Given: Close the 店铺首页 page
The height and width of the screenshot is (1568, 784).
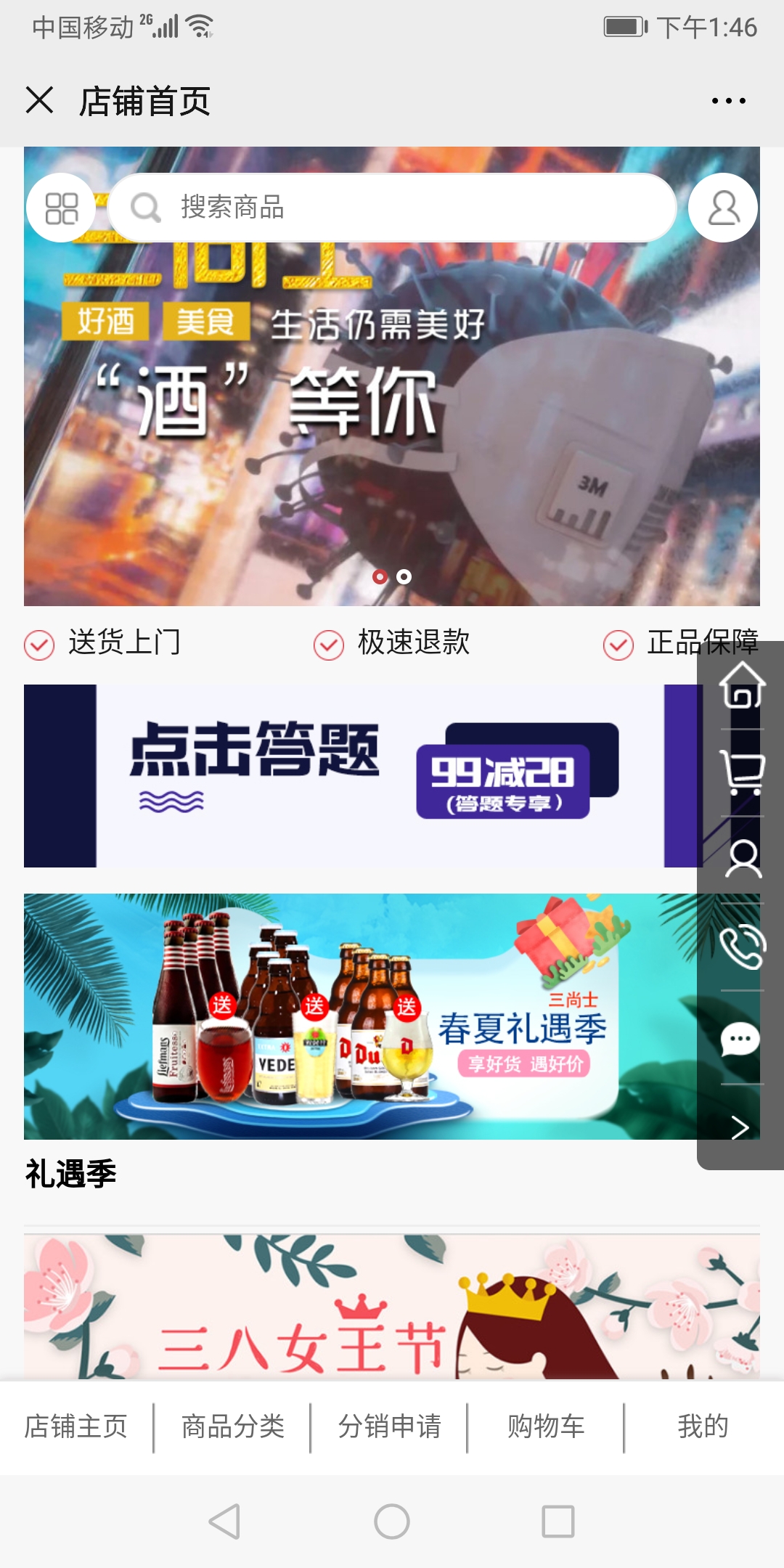Looking at the screenshot, I should (40, 100).
